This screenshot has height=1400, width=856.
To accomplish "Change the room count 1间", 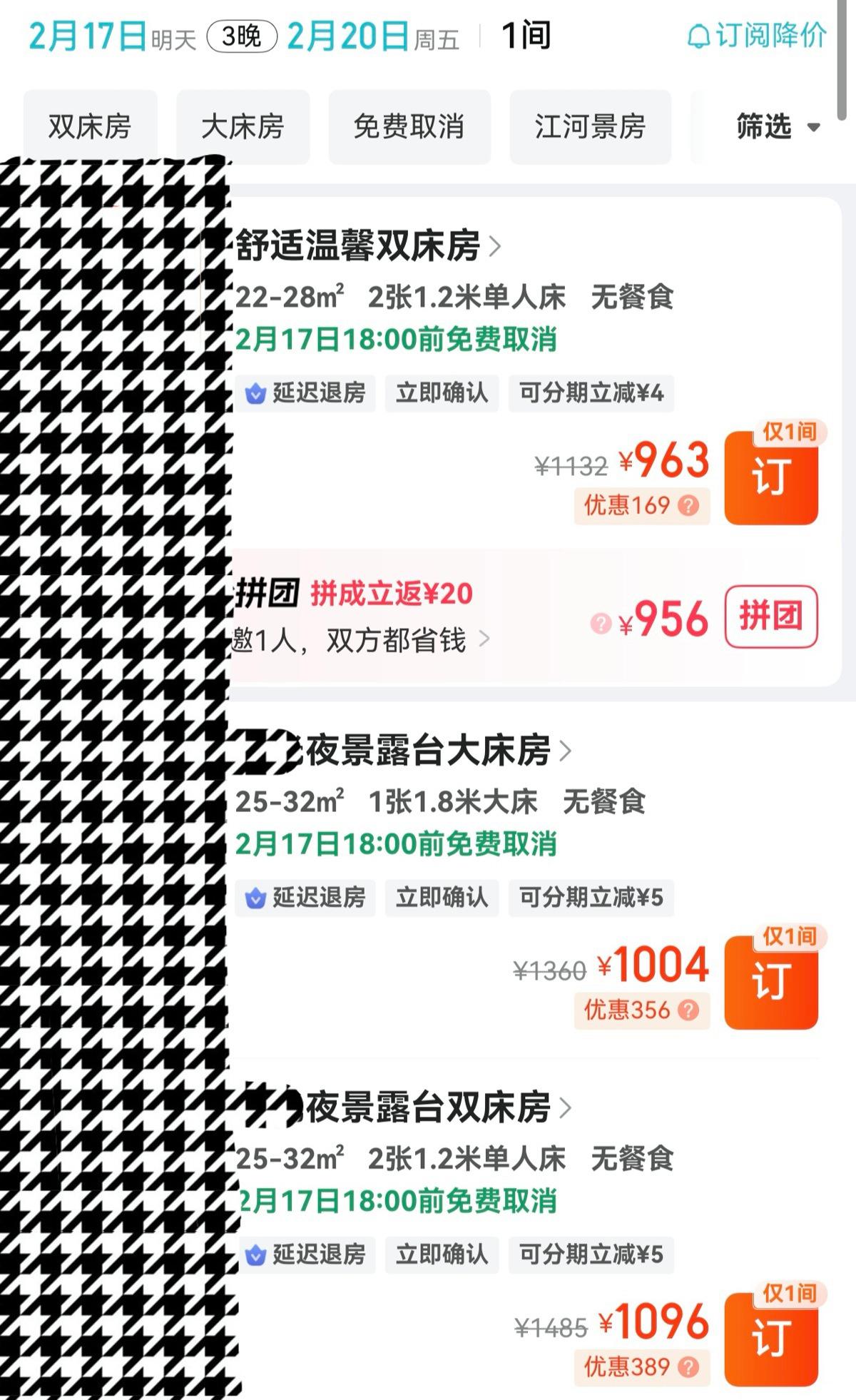I will point(526,36).
